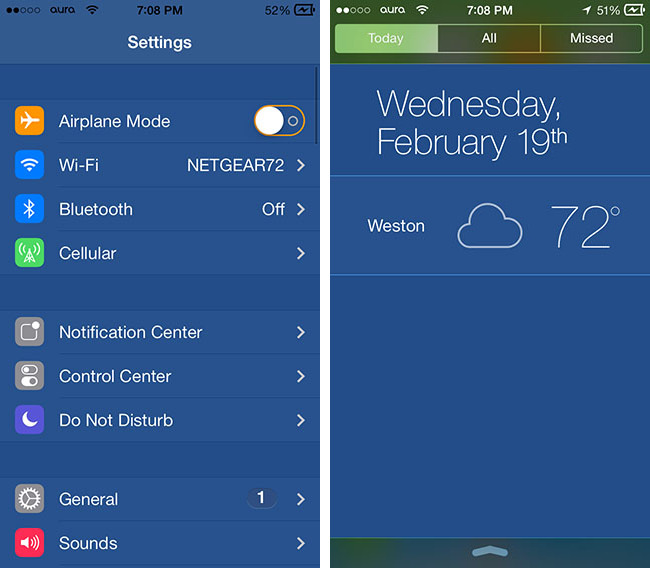The image size is (650, 568).
Task: Switch to the Missed tab
Action: pos(591,38)
